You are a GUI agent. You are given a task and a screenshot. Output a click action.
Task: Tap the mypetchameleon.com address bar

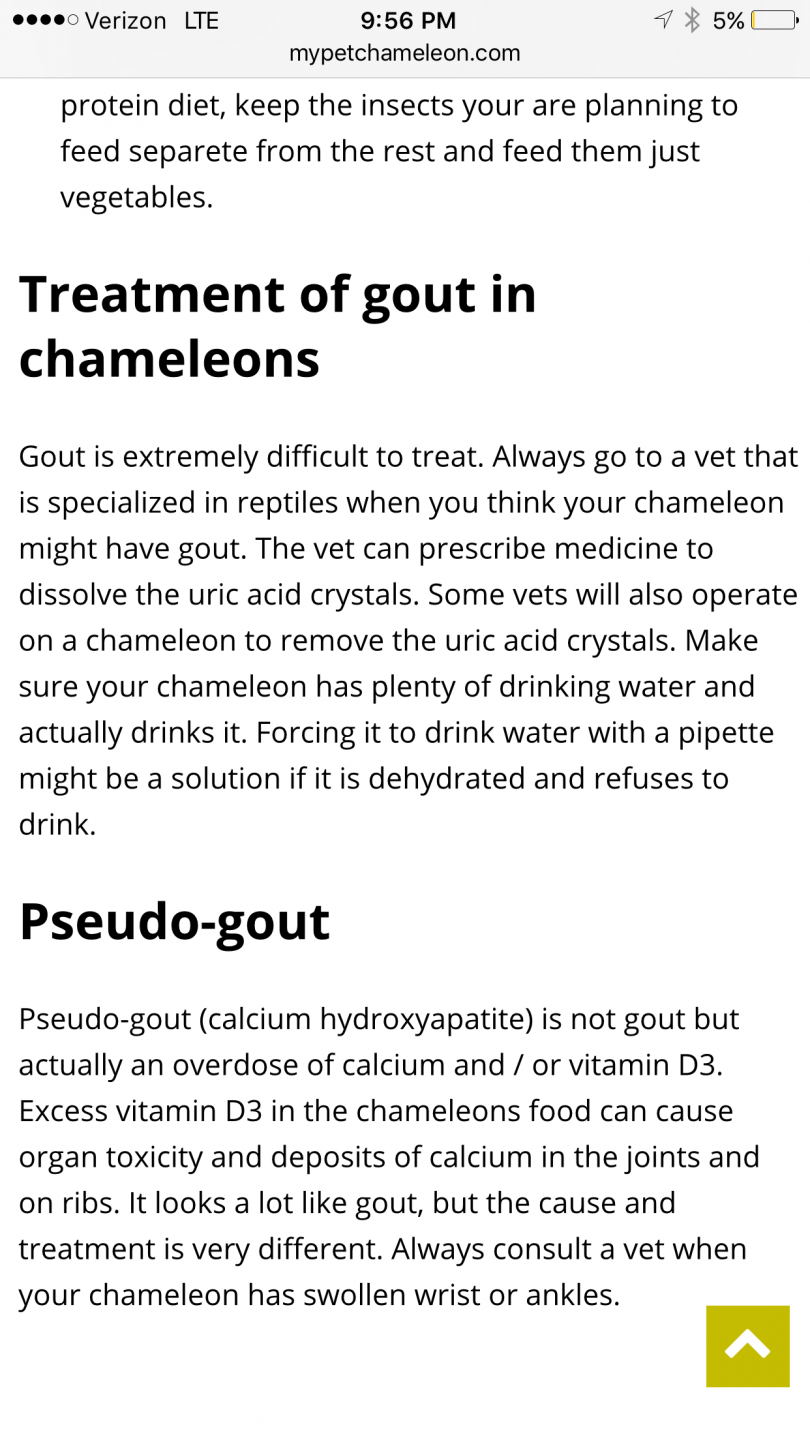405,54
